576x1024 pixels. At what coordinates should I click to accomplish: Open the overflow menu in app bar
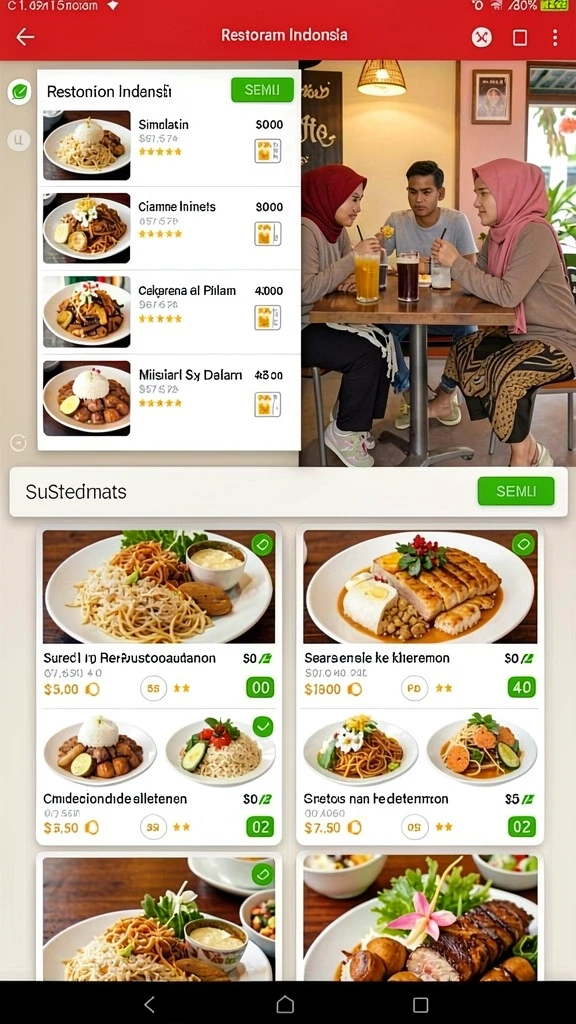[555, 37]
